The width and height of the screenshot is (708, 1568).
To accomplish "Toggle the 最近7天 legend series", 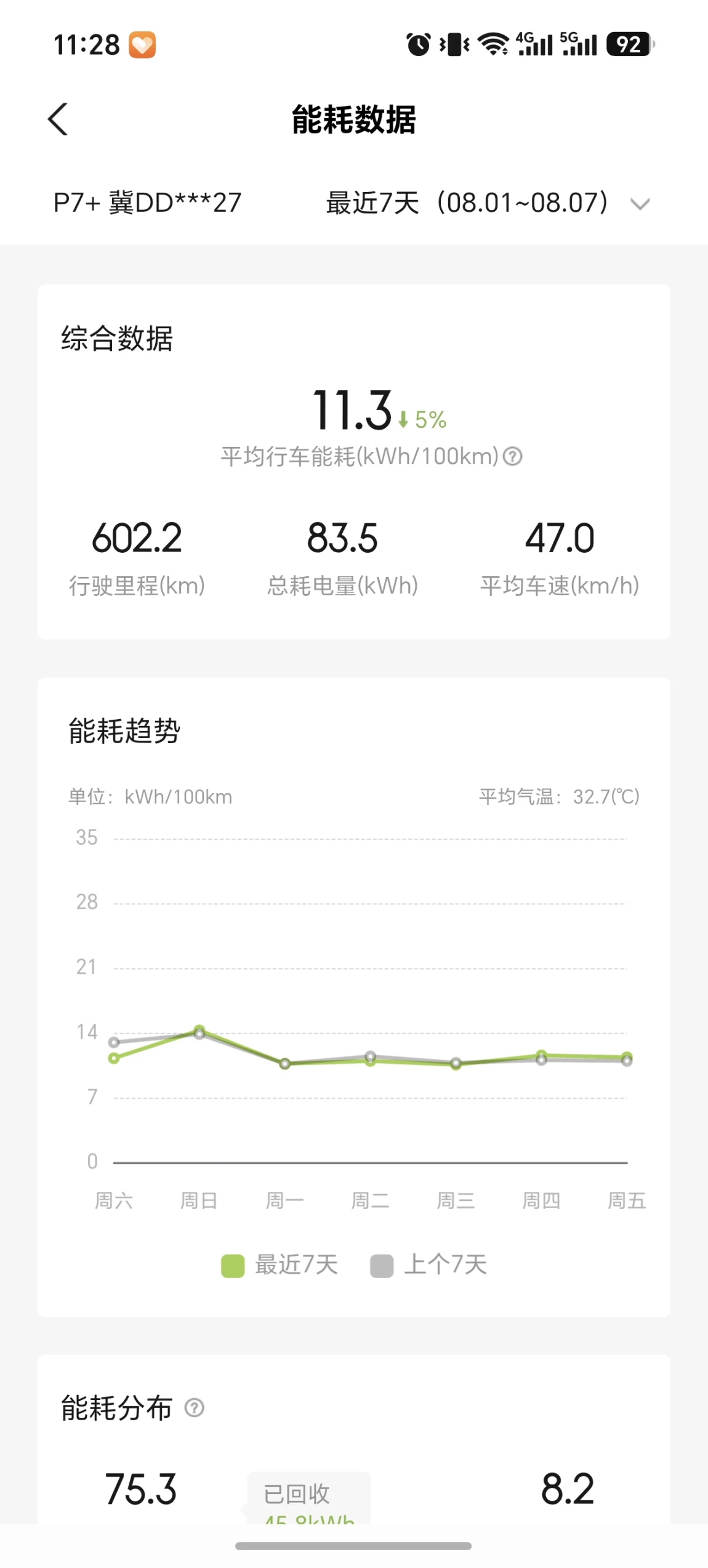I will 280,1265.
